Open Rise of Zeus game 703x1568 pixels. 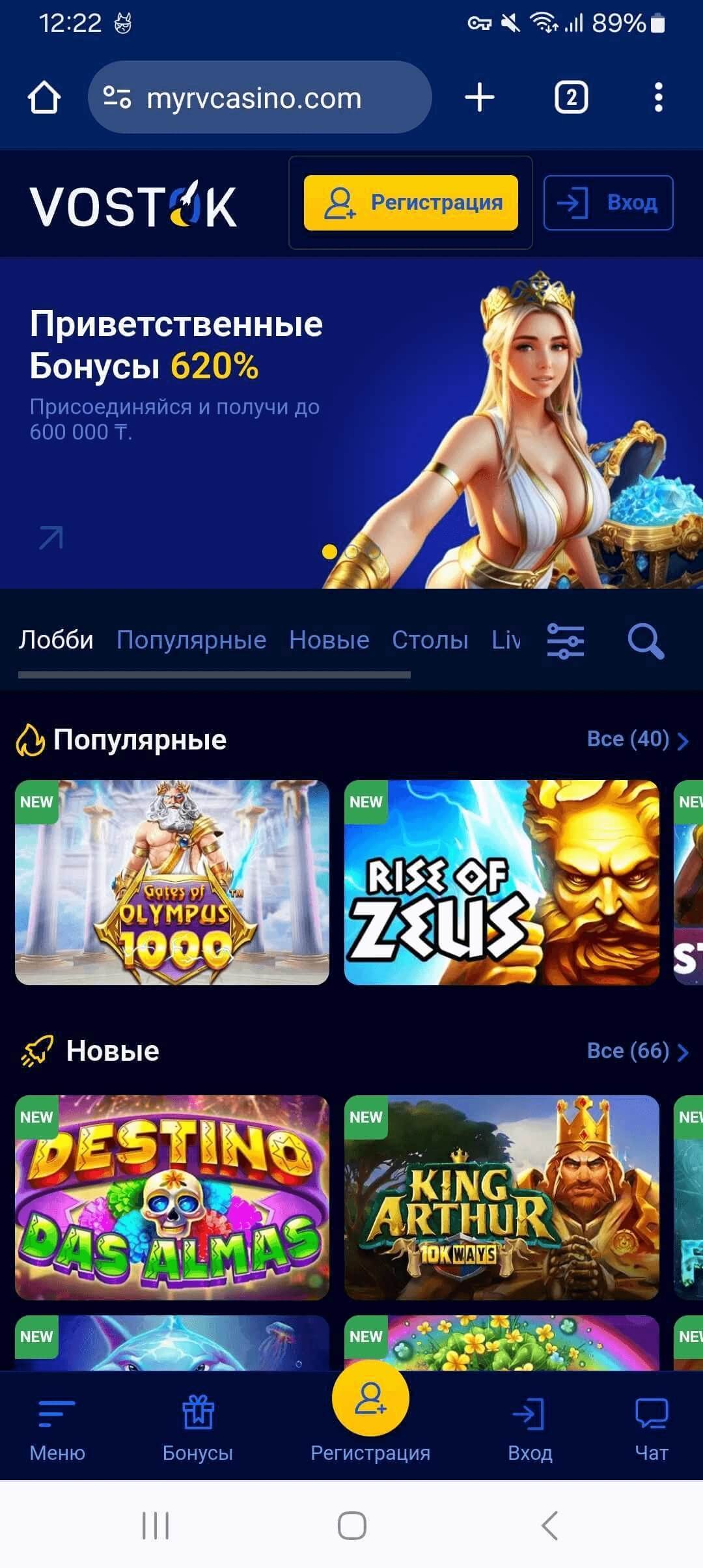click(x=501, y=882)
